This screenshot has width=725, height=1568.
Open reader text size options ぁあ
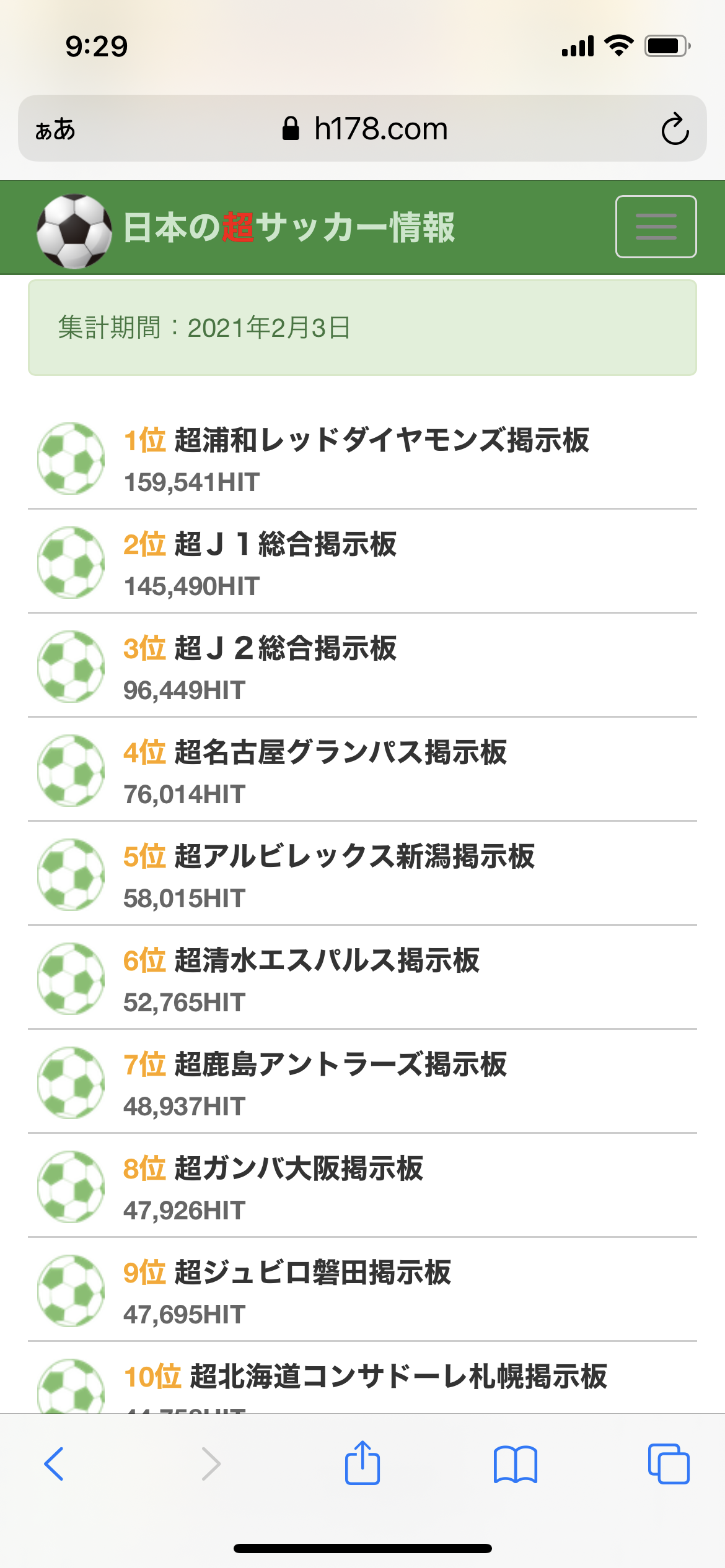tap(55, 129)
